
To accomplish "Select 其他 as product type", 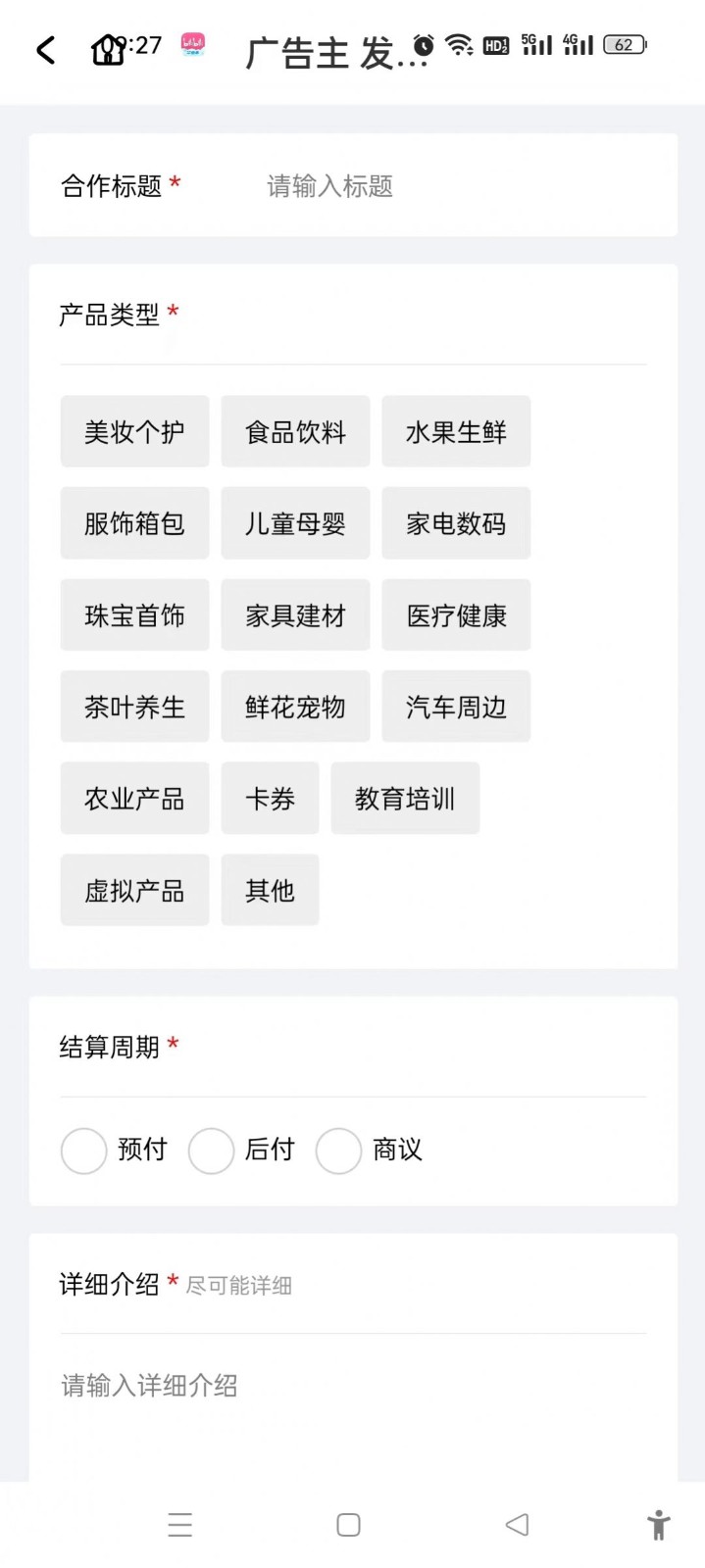I will coord(270,890).
